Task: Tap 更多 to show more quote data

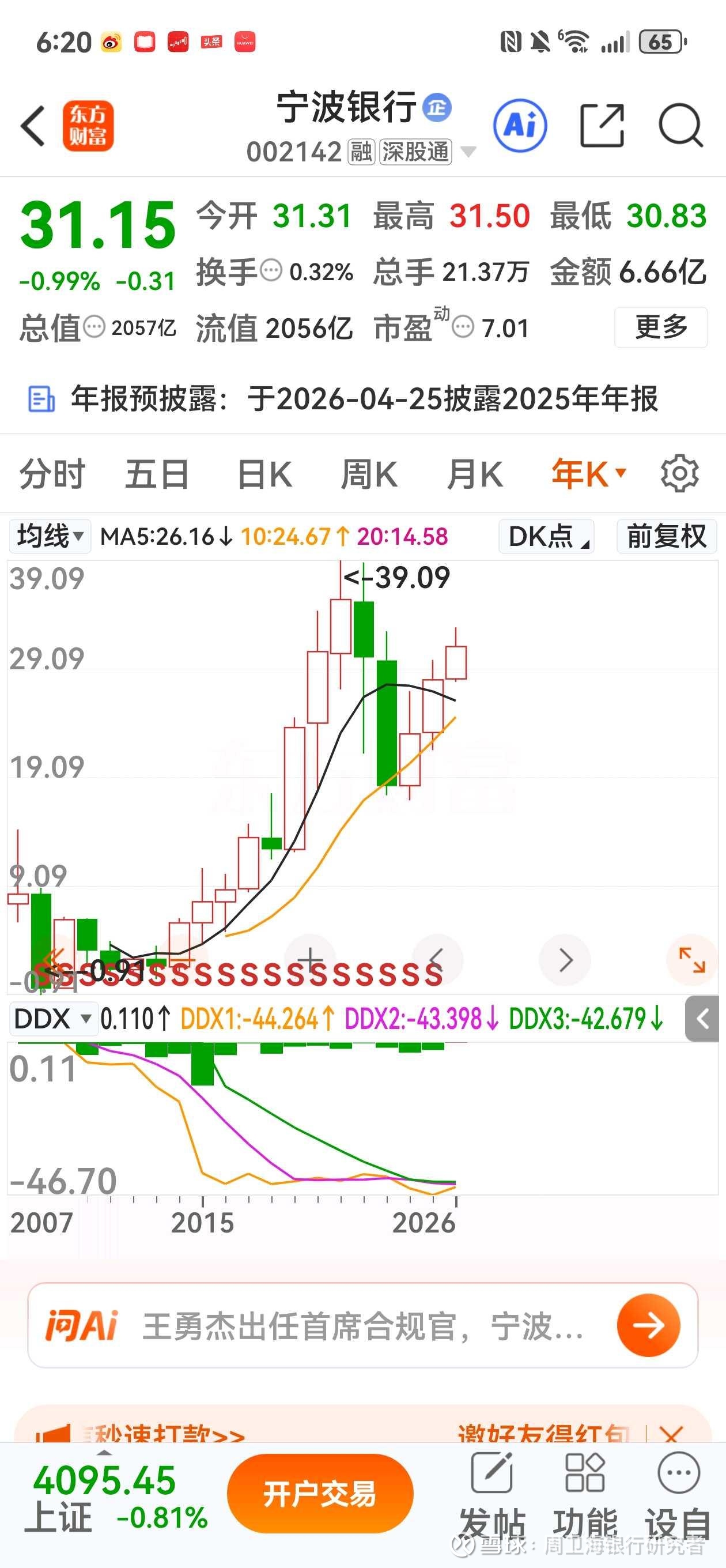Action: click(660, 327)
